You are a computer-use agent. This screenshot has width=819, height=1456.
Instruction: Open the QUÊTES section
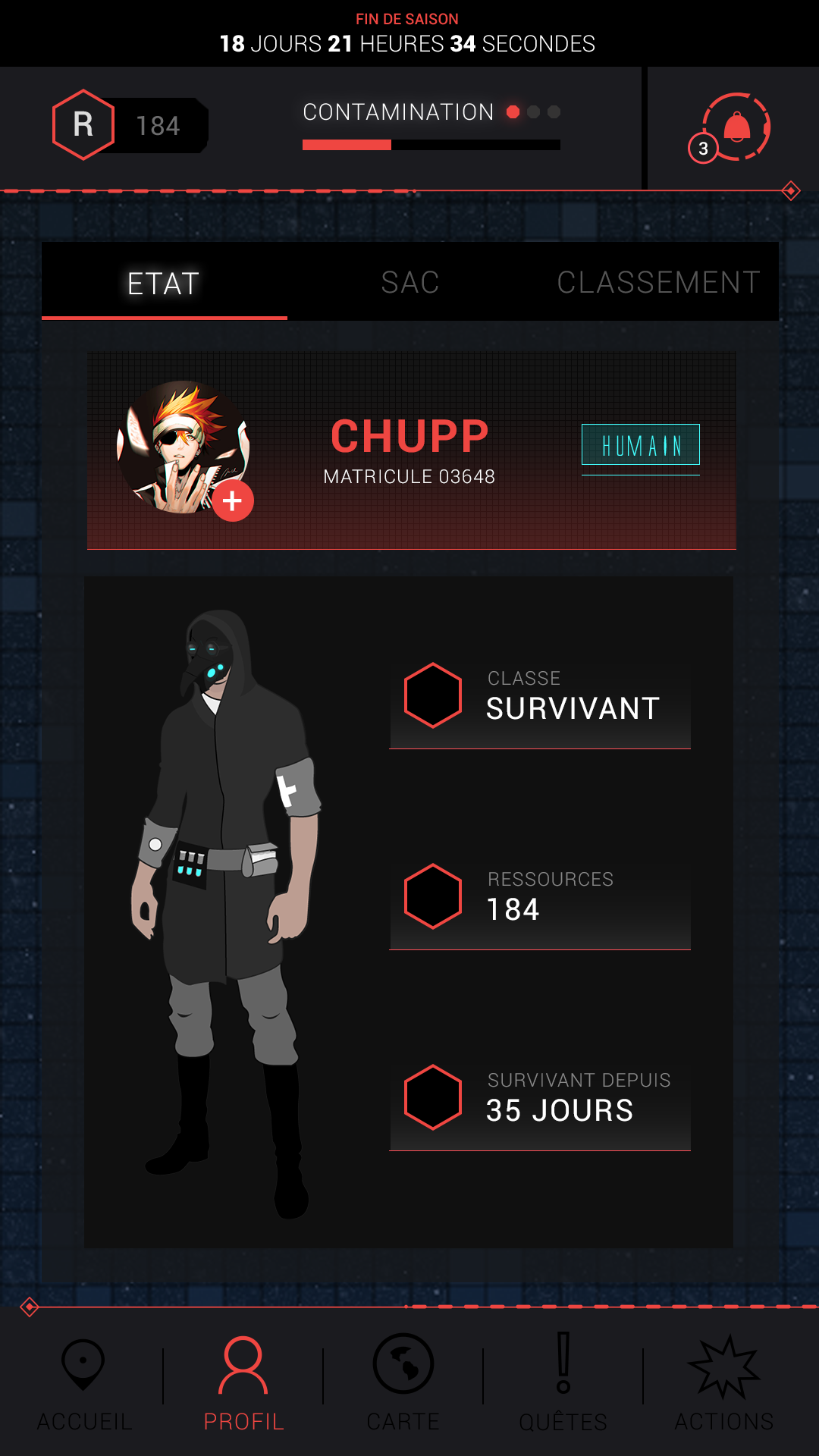click(x=563, y=1385)
